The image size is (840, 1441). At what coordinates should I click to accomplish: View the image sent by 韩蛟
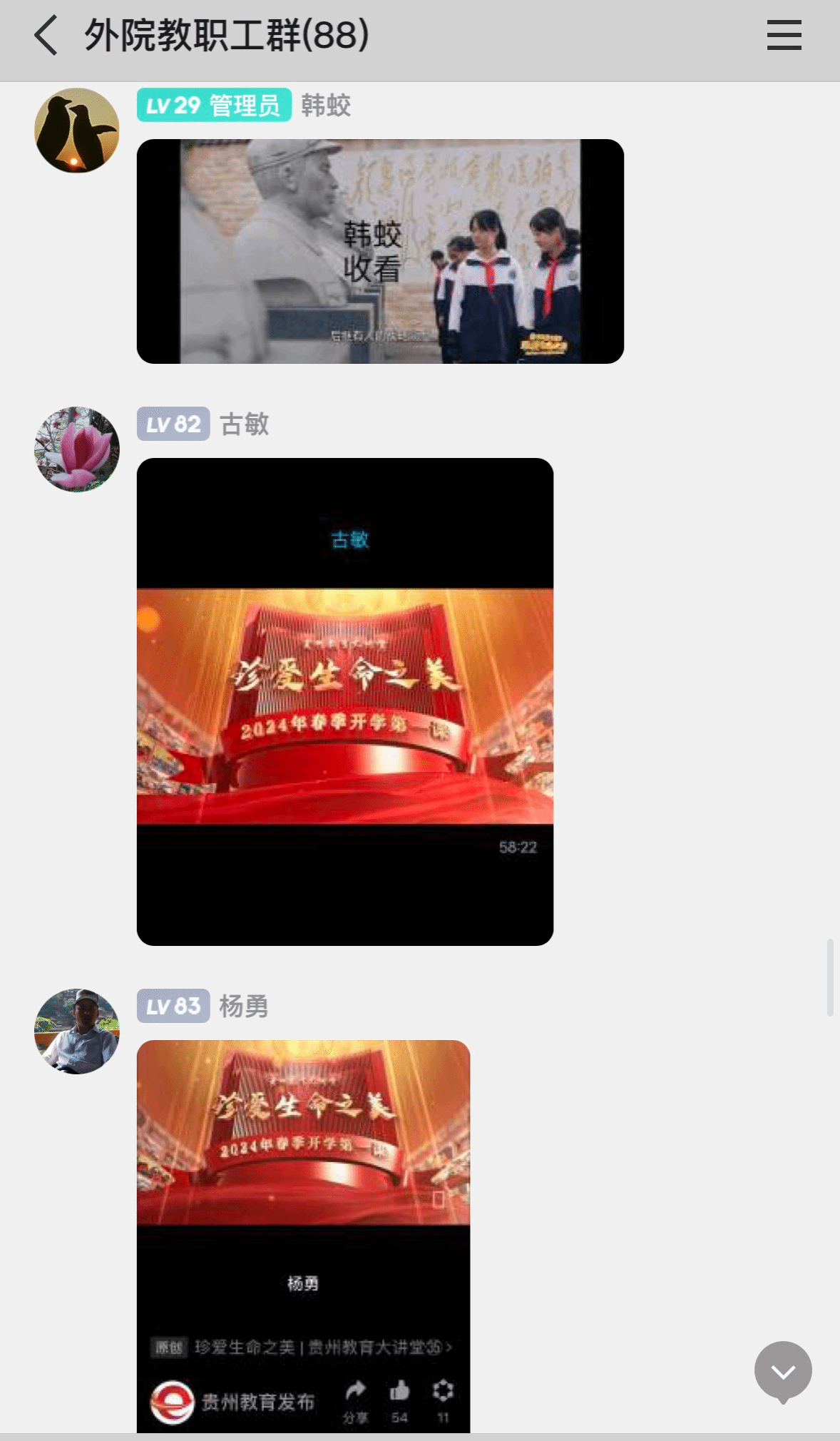click(380, 251)
